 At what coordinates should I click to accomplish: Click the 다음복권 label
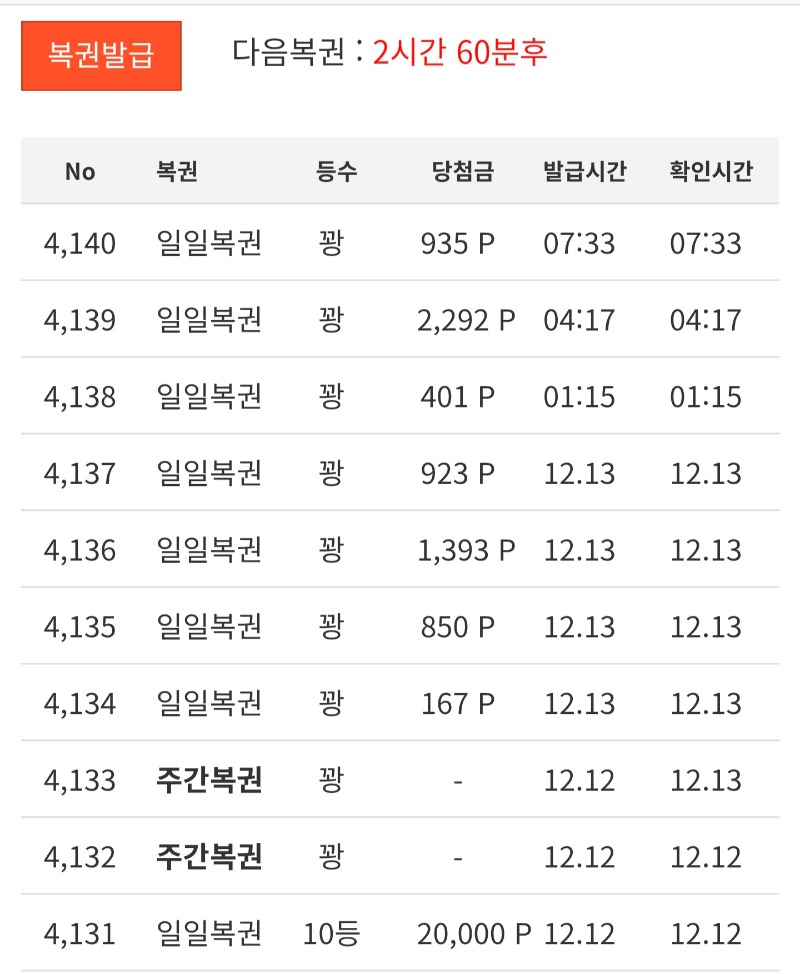point(290,54)
